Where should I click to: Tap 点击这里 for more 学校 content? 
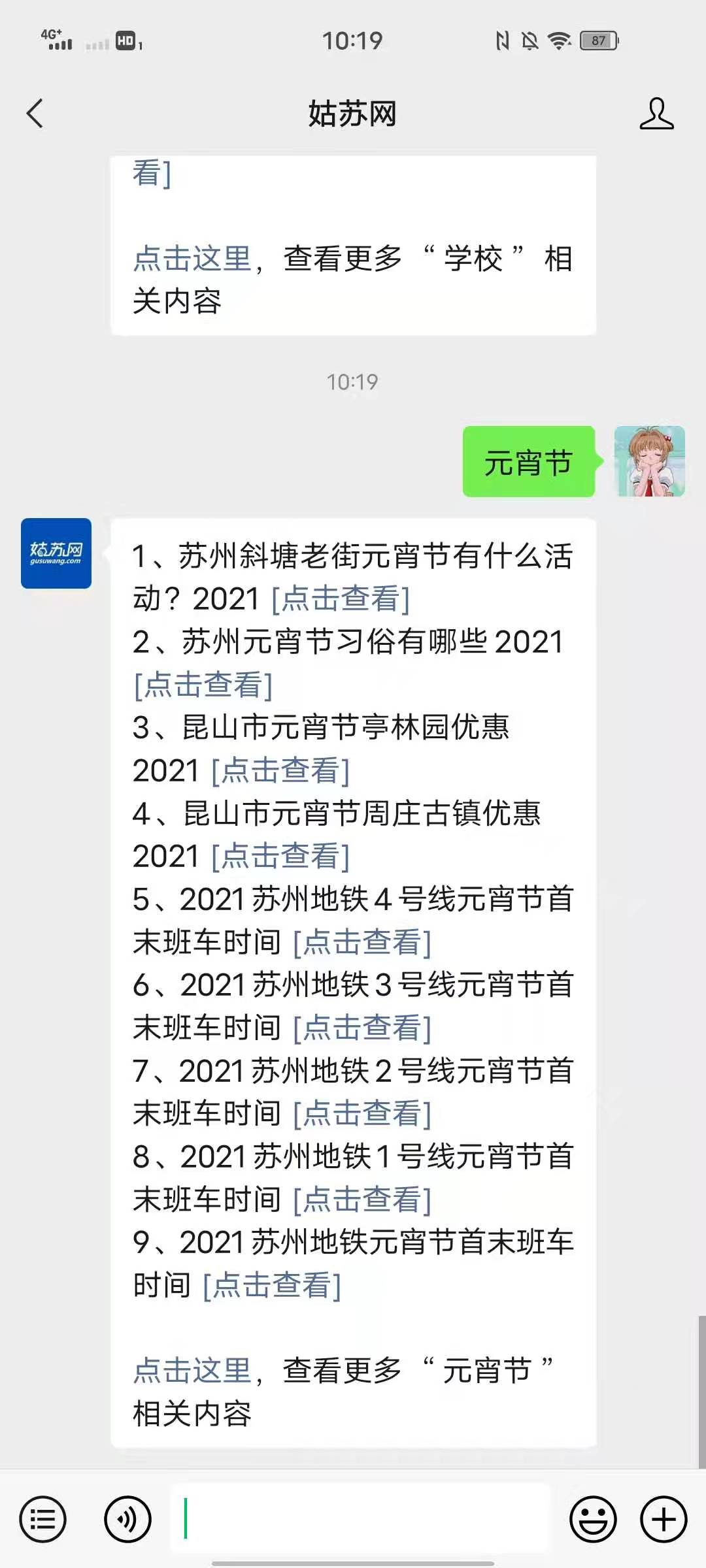[192, 259]
